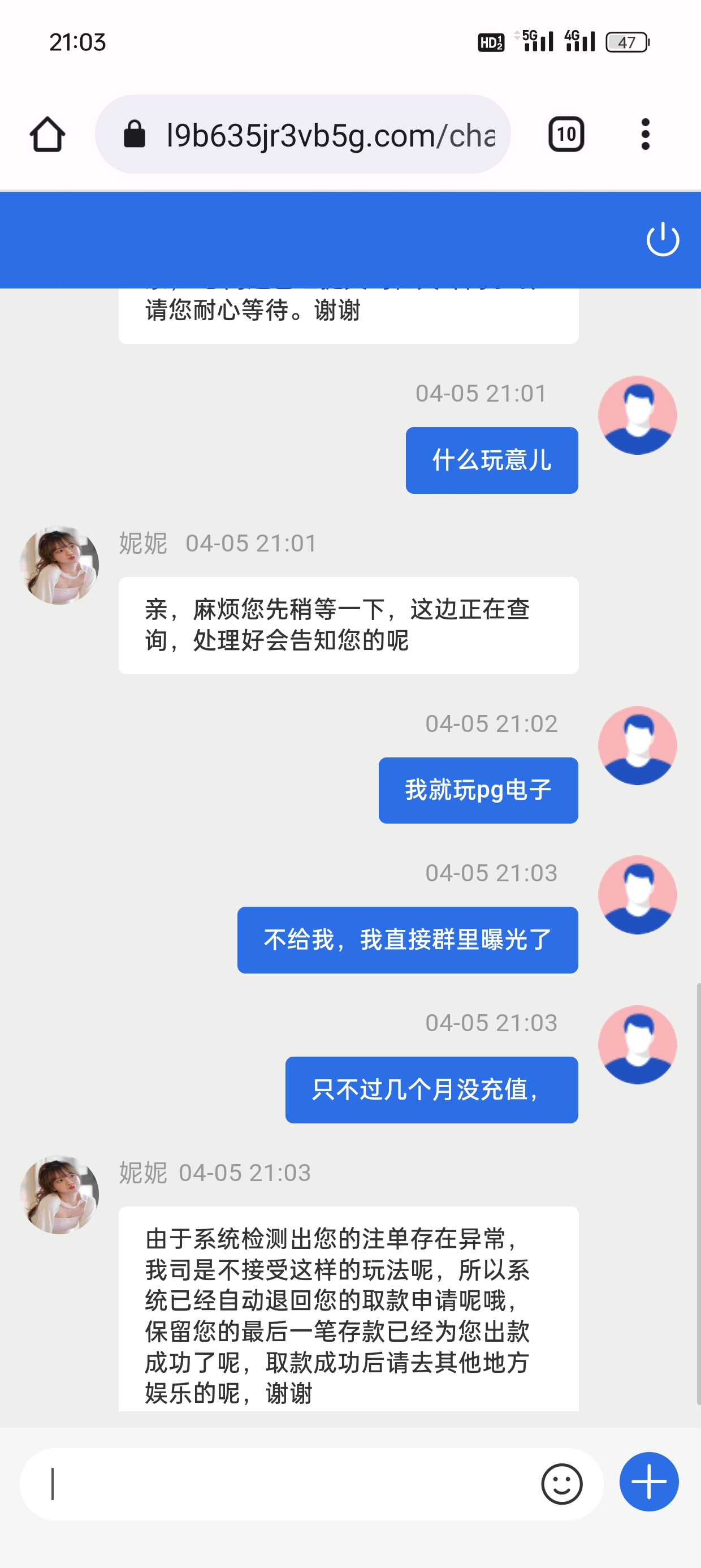The image size is (701, 1568).
Task: Open the plus attachment button
Action: (648, 1482)
